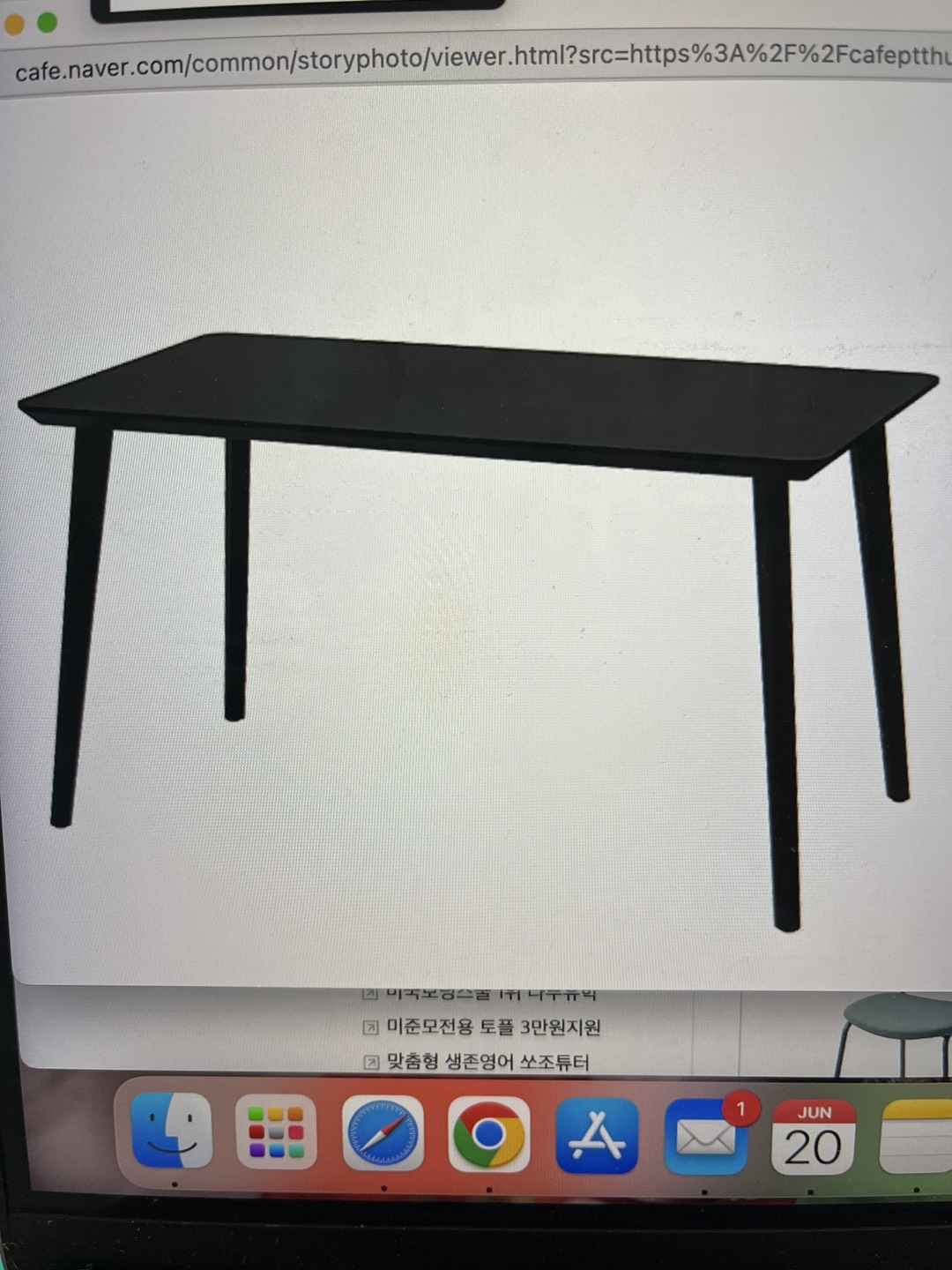952x1270 pixels.
Task: Launch Google Chrome from the dock
Action: 489,1136
